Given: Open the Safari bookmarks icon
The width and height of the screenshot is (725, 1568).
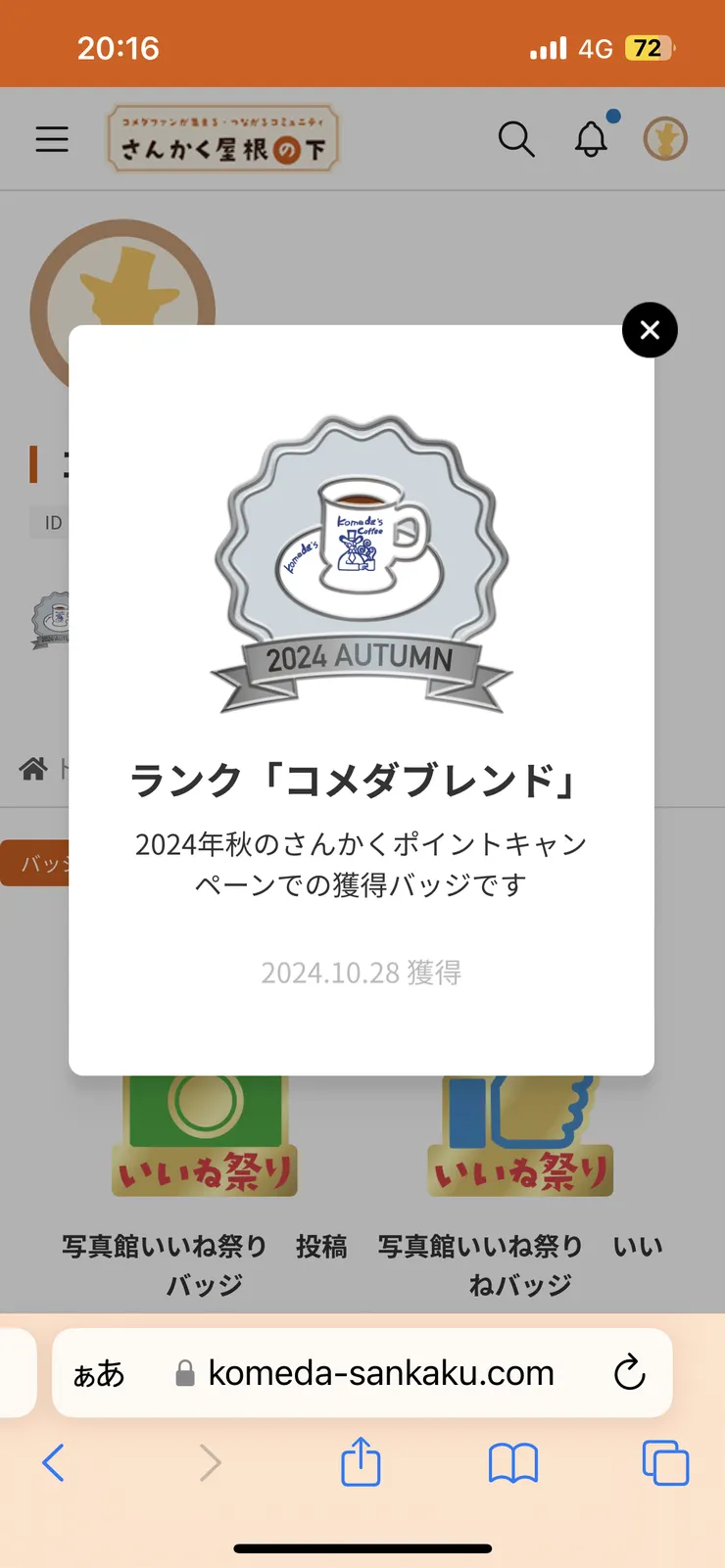Looking at the screenshot, I should [513, 1463].
